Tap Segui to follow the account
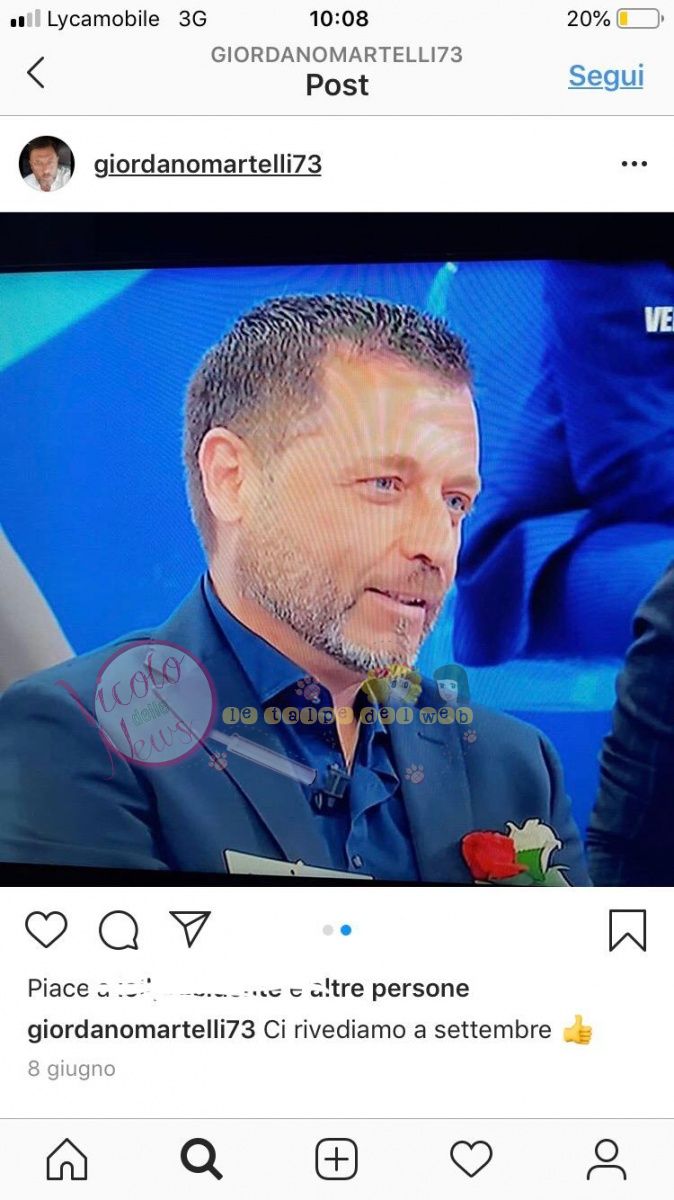674x1200 pixels. coord(605,76)
